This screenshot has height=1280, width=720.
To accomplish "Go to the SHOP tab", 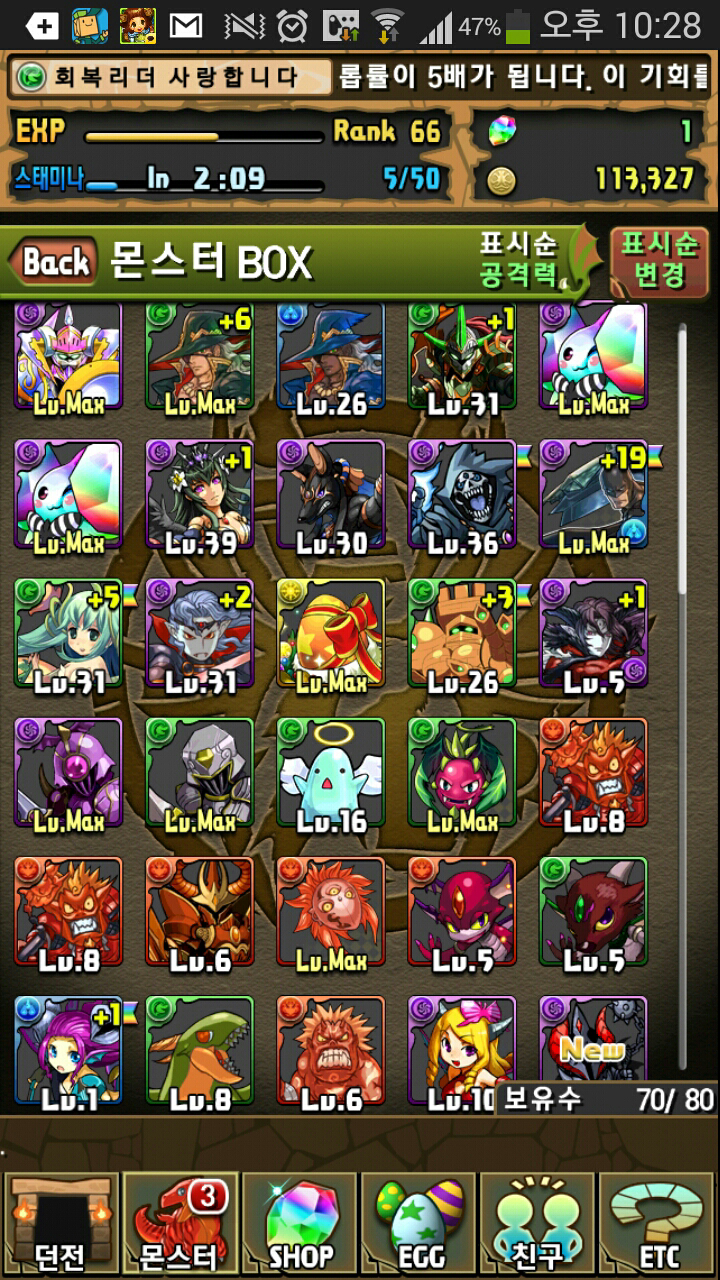I will pyautogui.click(x=300, y=1224).
